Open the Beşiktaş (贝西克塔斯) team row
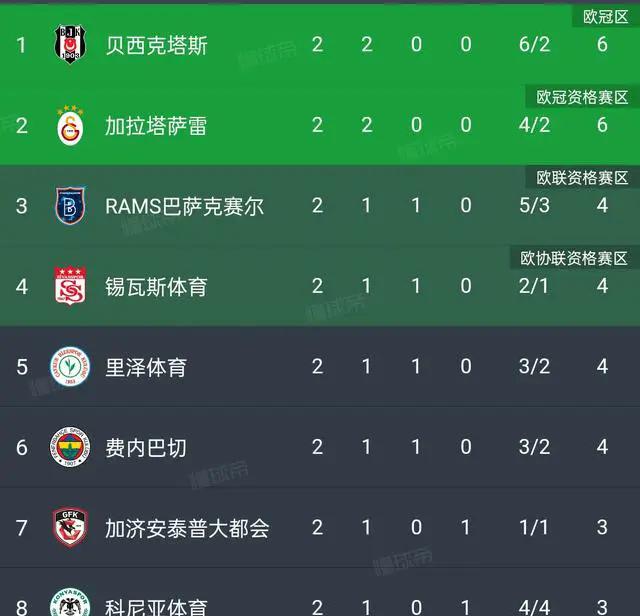The height and width of the screenshot is (616, 640). click(157, 46)
